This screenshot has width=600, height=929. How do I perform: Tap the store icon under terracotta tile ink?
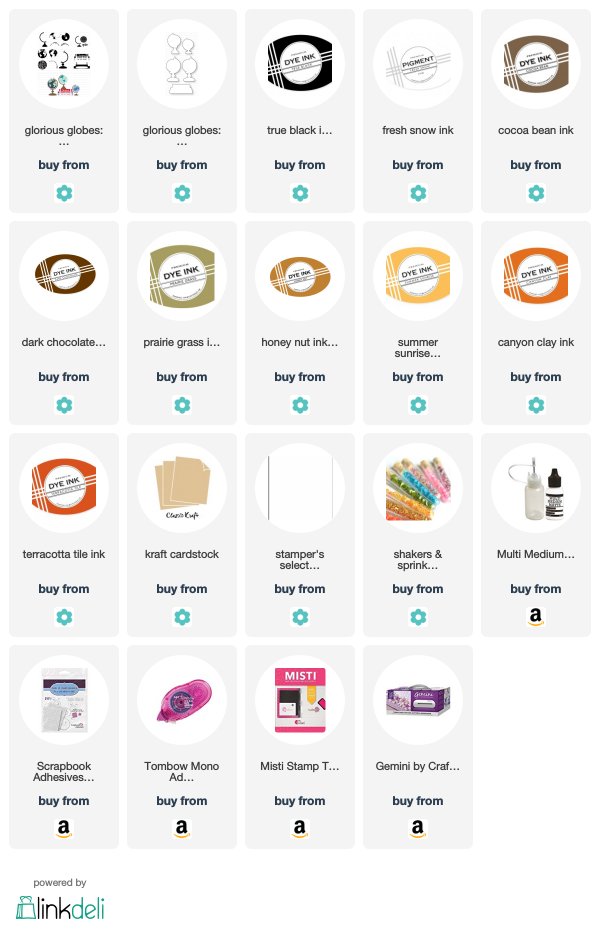click(x=64, y=617)
